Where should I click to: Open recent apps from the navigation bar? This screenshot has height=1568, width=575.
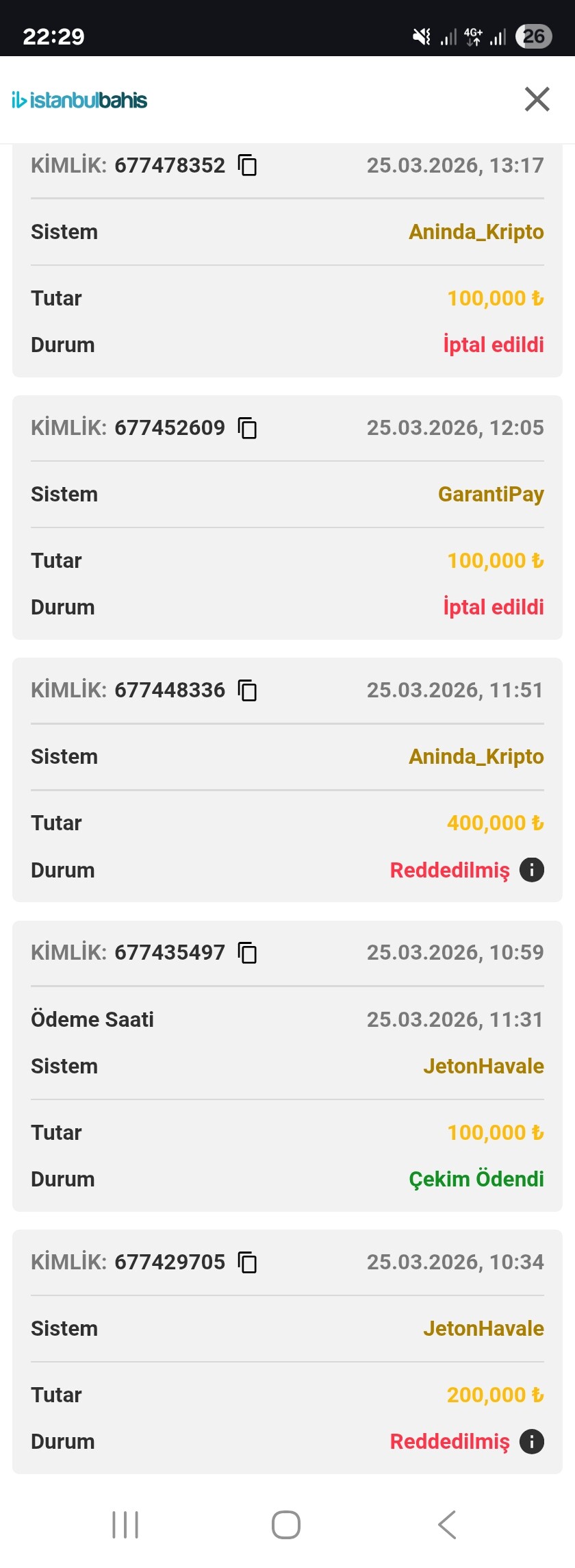[125, 1525]
